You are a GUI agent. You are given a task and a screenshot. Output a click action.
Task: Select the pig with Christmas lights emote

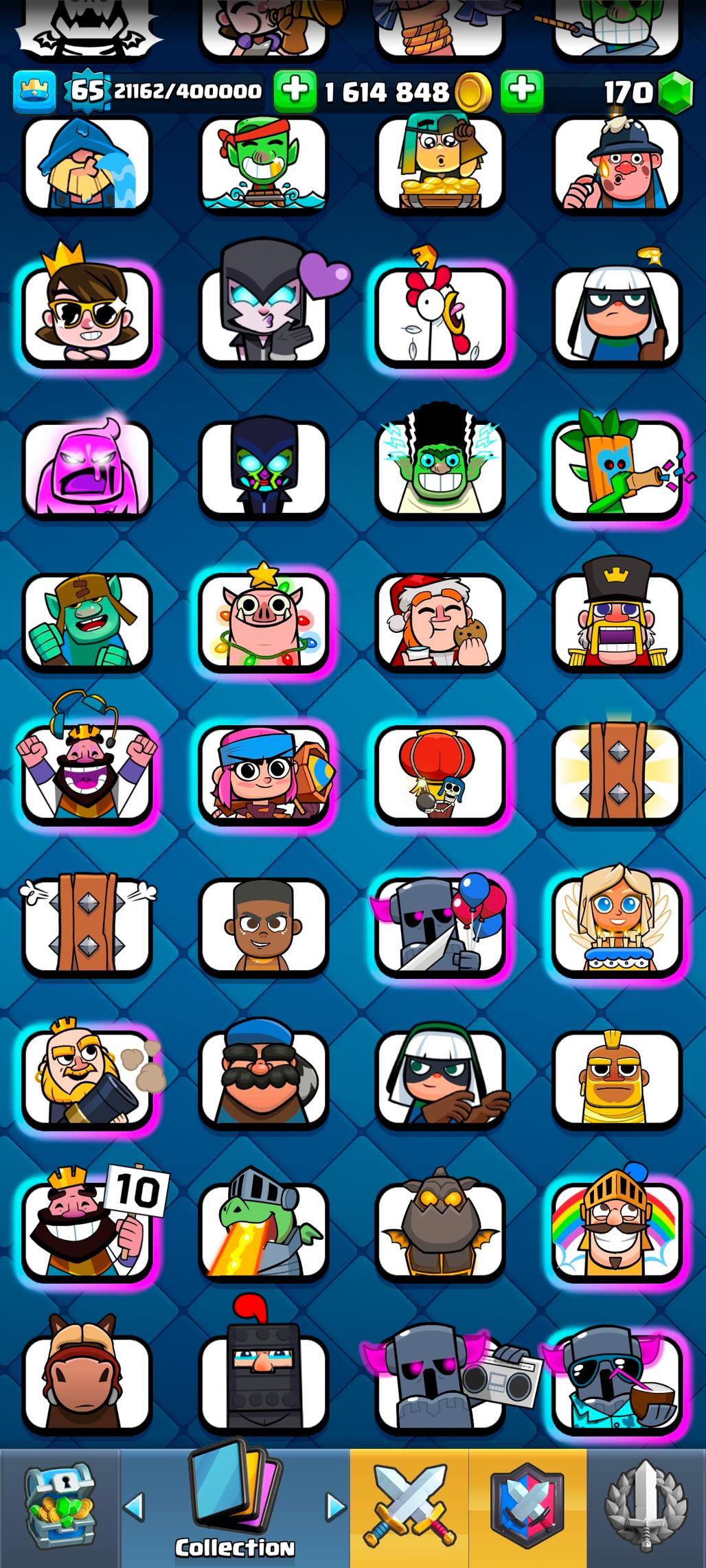coord(264,622)
